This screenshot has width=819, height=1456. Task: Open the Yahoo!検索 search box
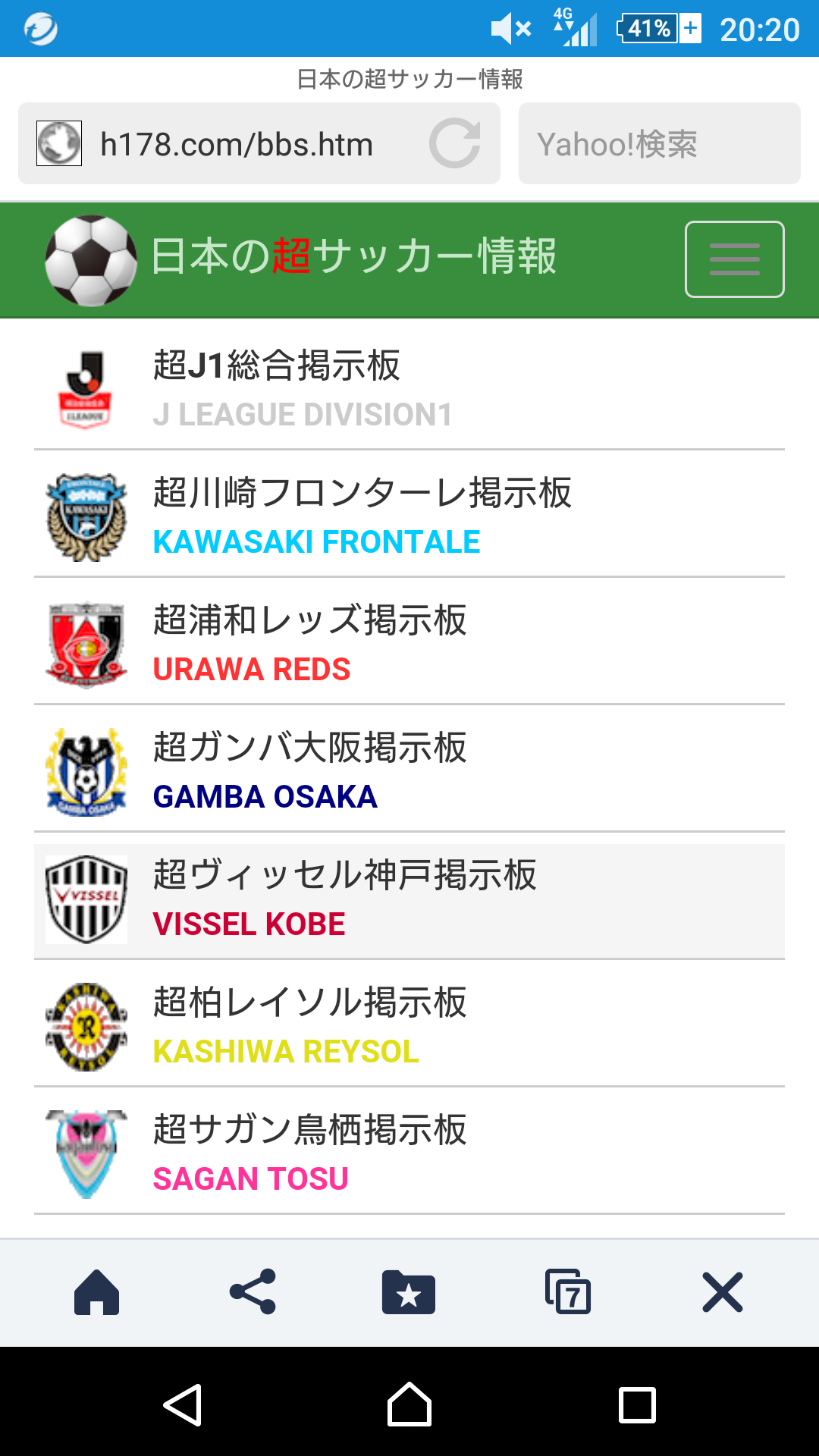(659, 143)
